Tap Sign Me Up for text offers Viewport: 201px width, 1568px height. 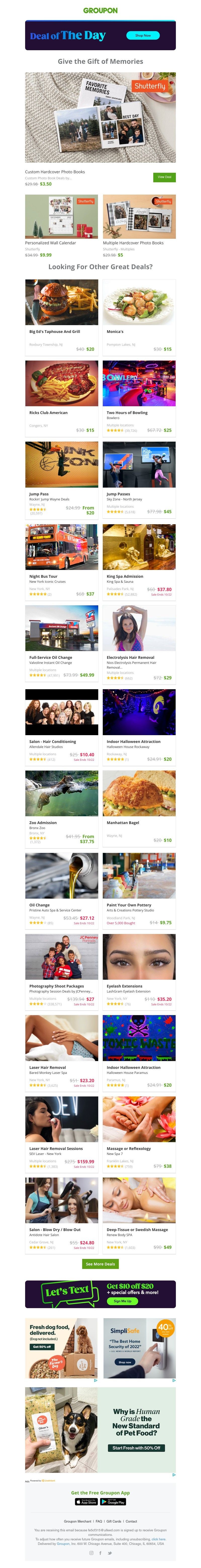(122, 1301)
